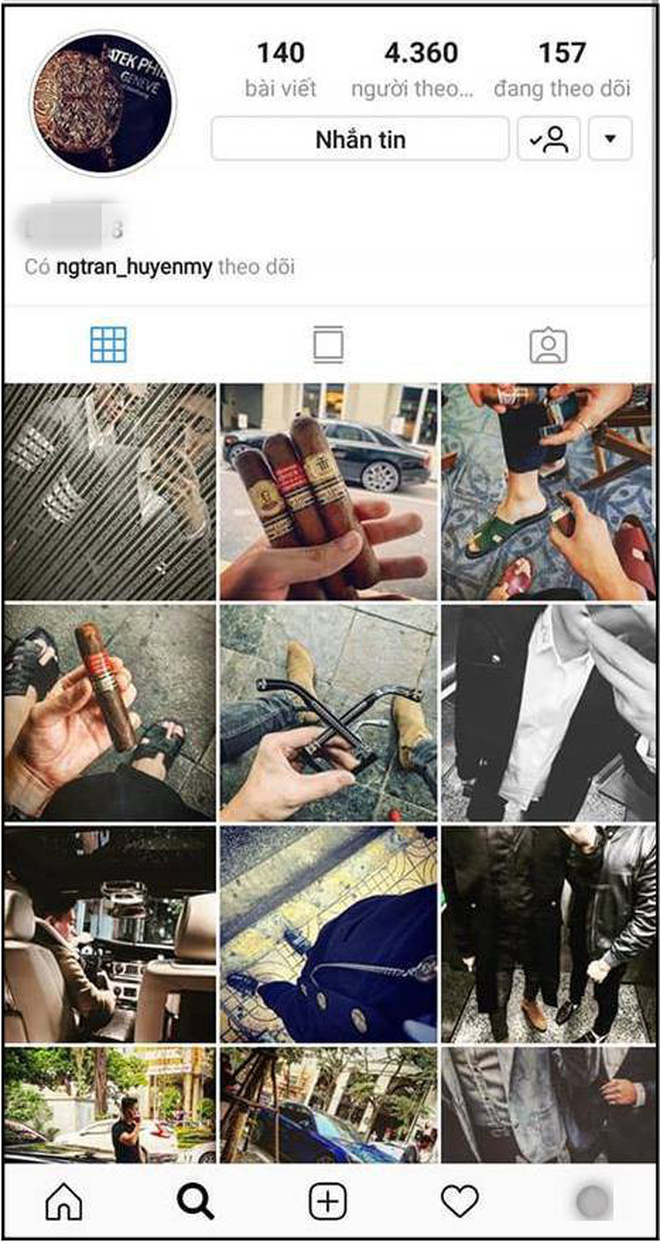Expand the suggested accounts dropdown arrow

click(610, 140)
